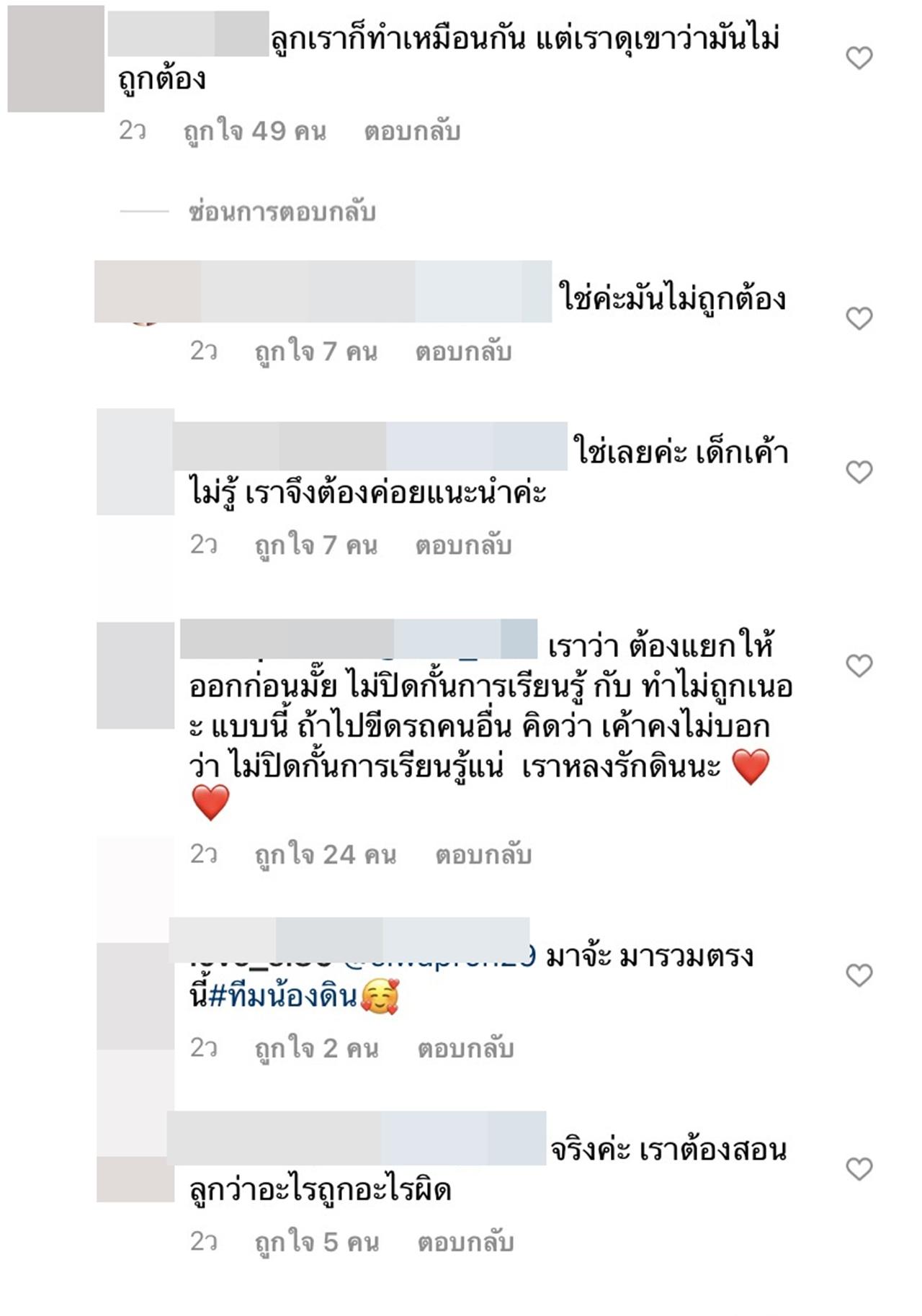Like the reply 'ใช่ค่ะมันไม่ถูกต้อง'

tap(859, 318)
